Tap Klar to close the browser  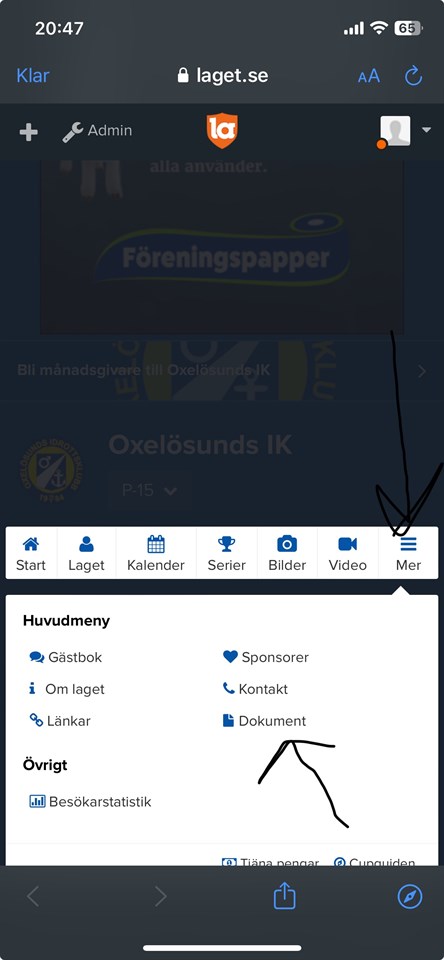[x=33, y=76]
